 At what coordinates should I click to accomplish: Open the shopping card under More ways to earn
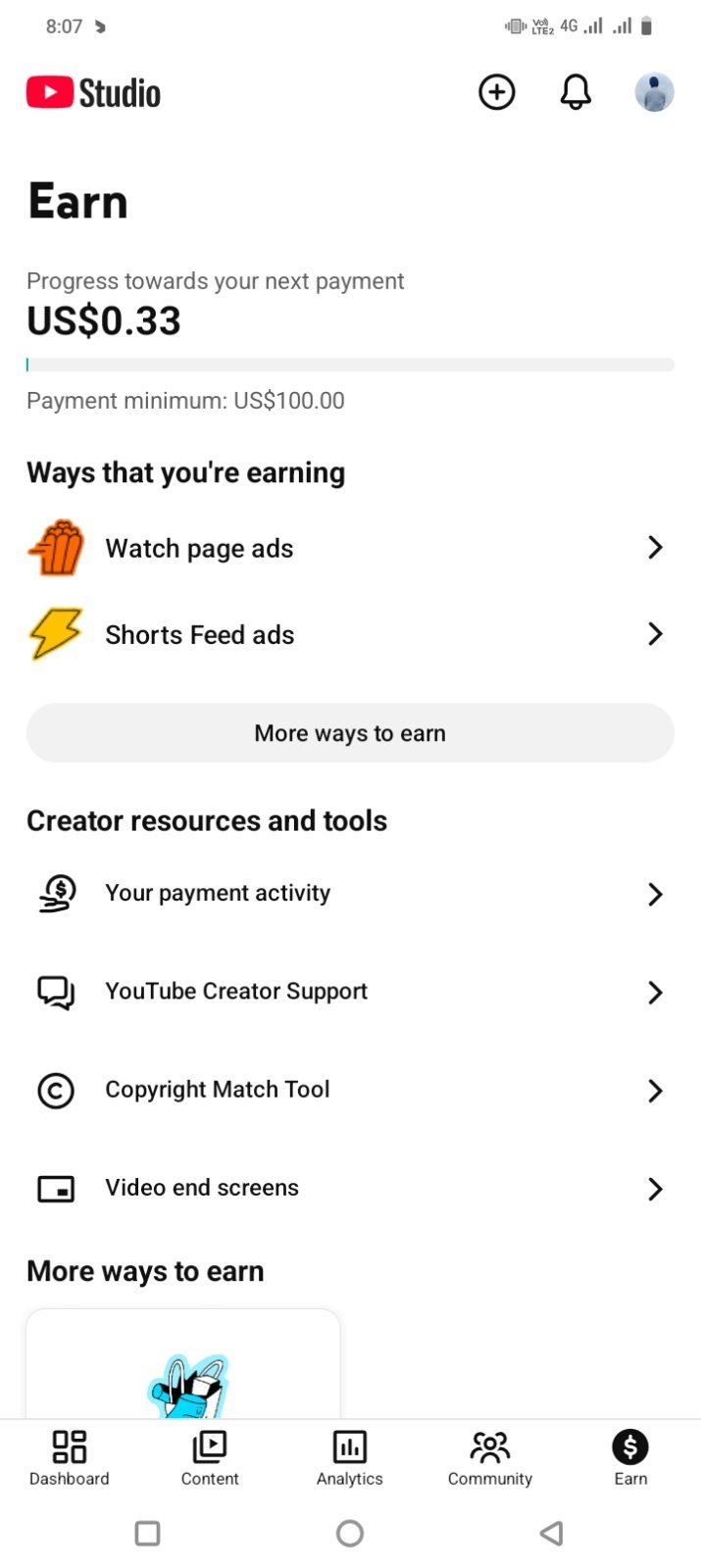183,1363
